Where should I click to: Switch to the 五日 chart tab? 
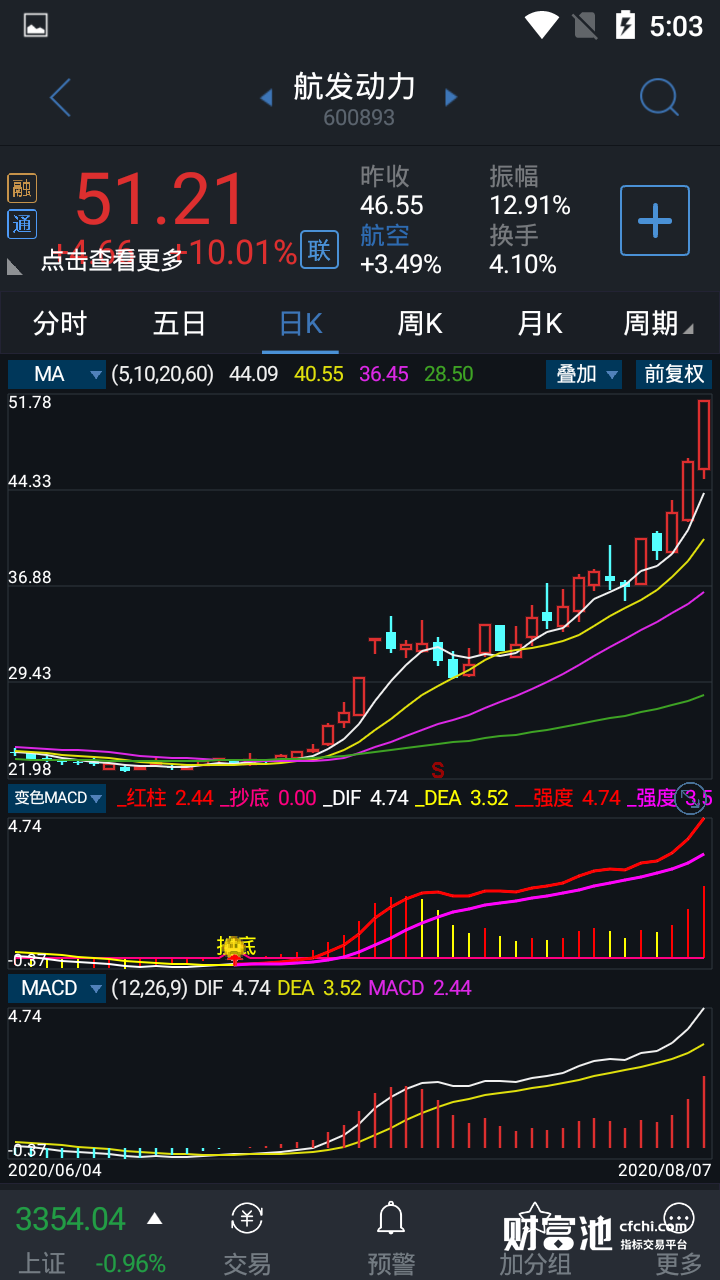(x=180, y=324)
